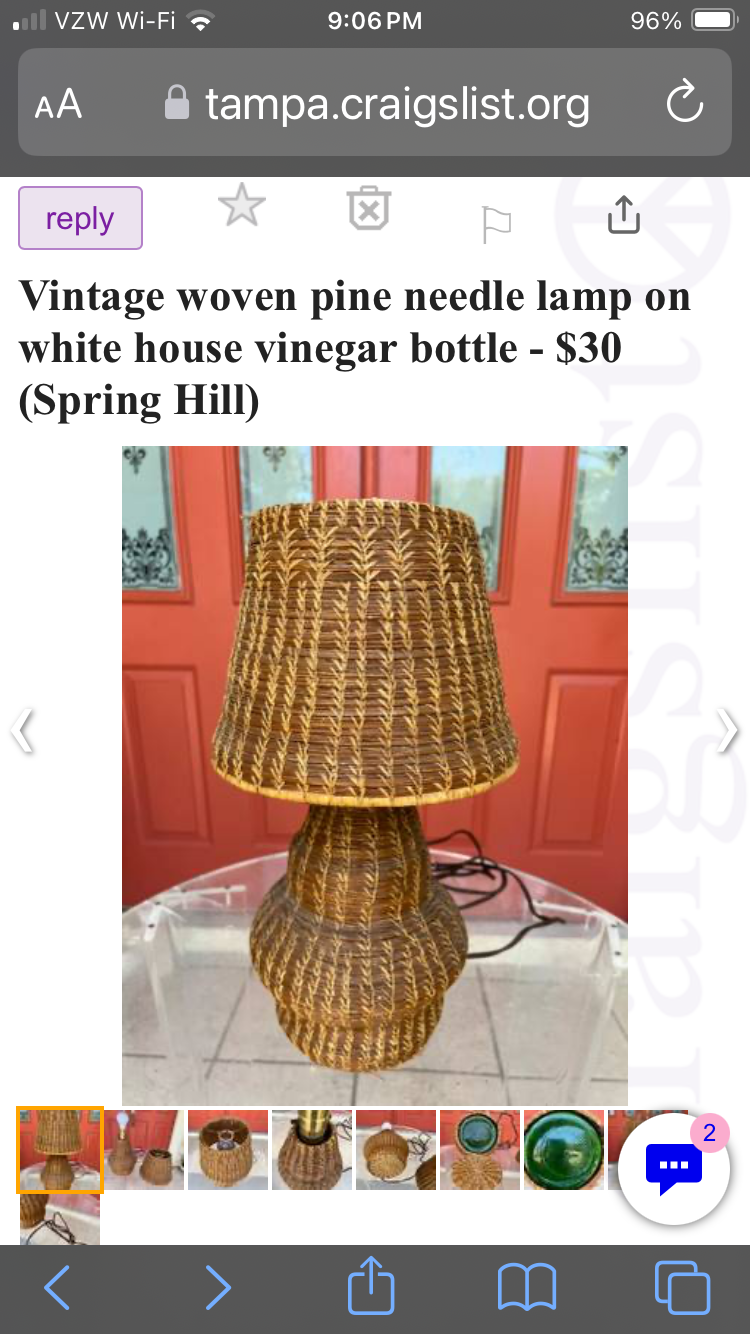Go back to the previous page in Safari
This screenshot has height=1334, width=750.
58,1288
